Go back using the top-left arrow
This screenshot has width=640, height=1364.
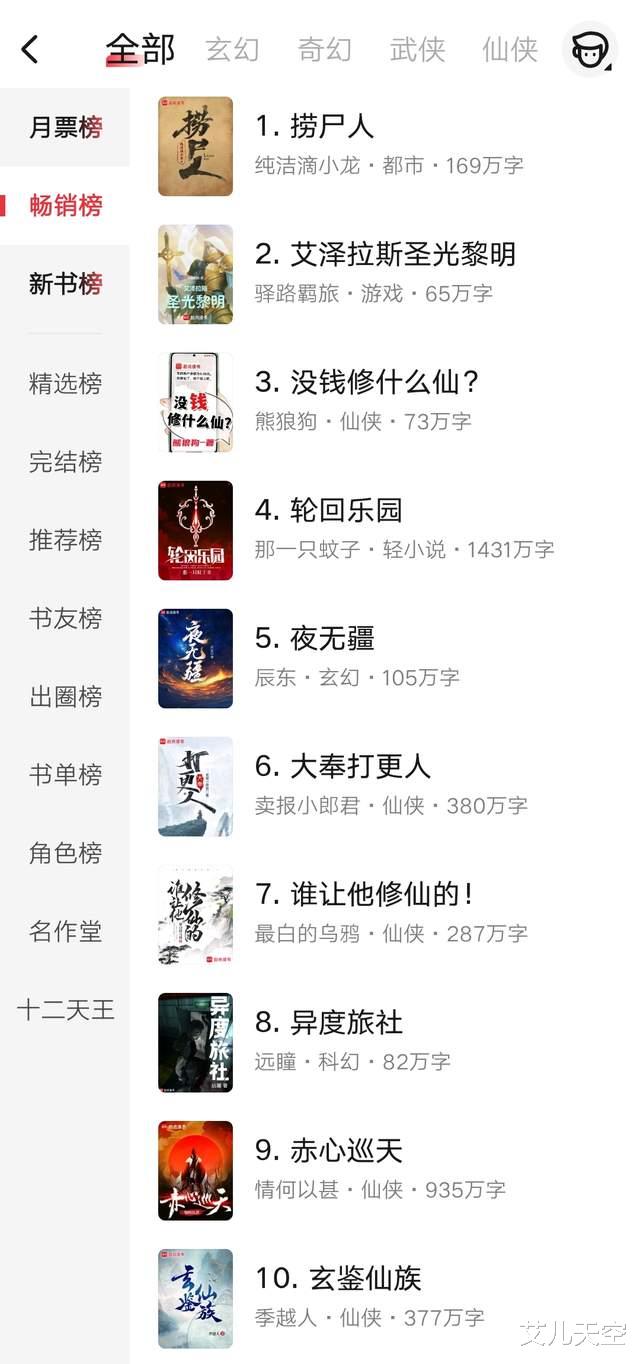[30, 49]
